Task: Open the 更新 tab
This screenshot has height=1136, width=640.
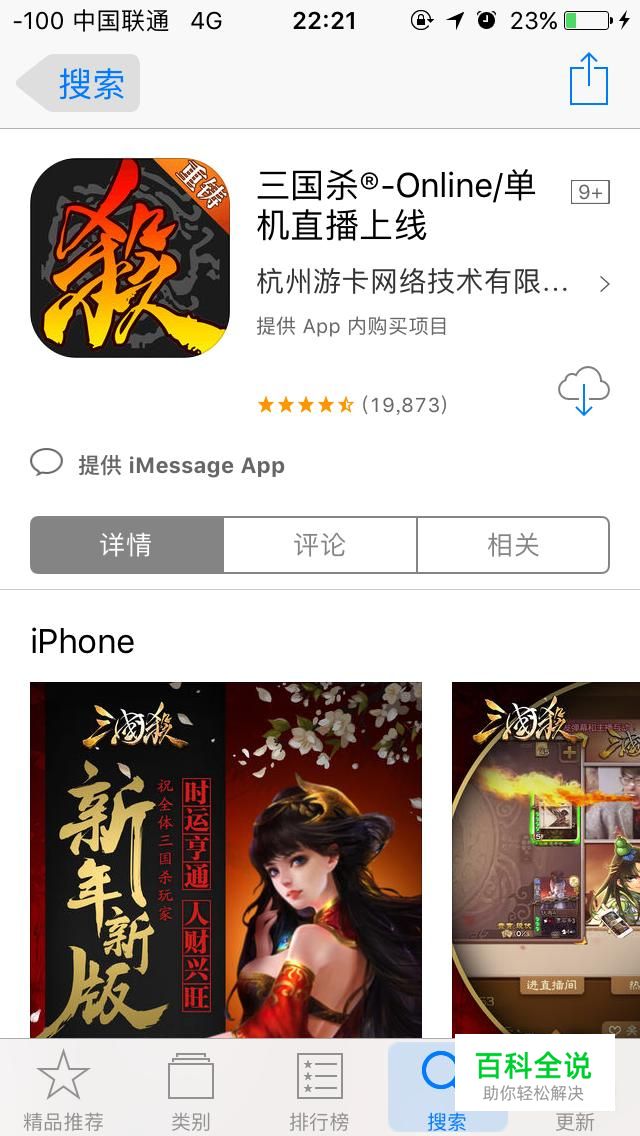Action: (575, 1120)
